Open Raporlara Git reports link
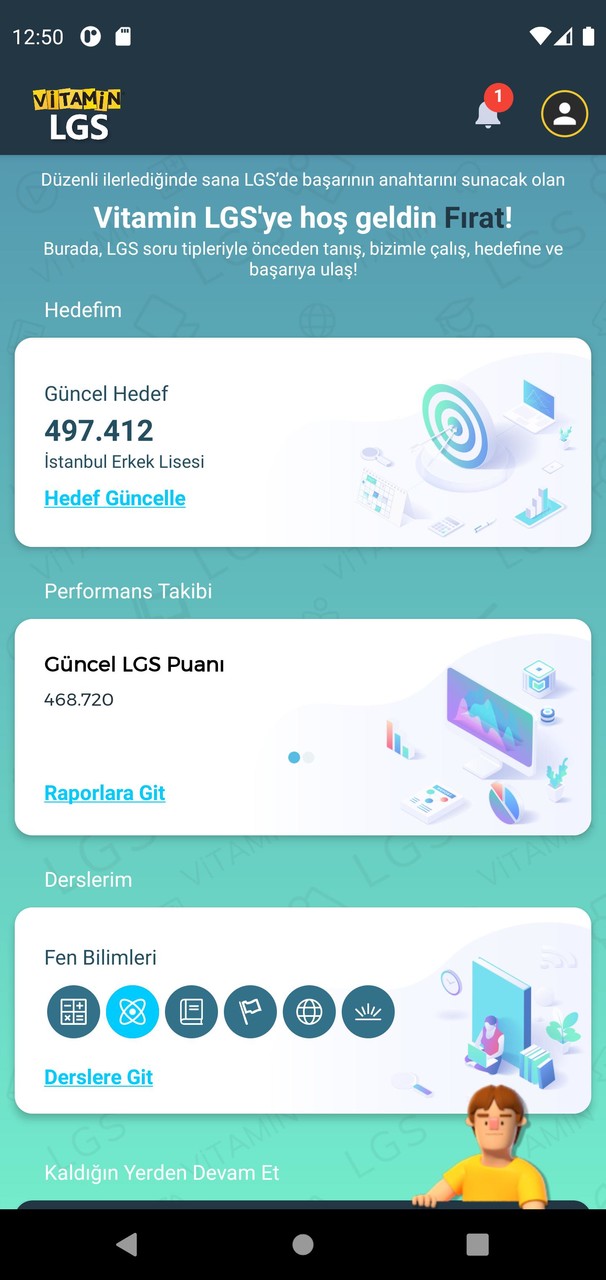 [105, 793]
